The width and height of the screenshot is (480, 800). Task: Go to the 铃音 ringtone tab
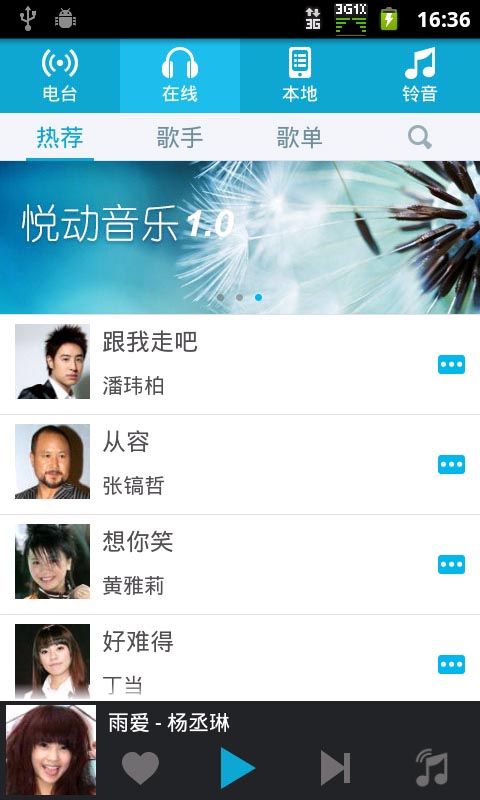click(420, 76)
